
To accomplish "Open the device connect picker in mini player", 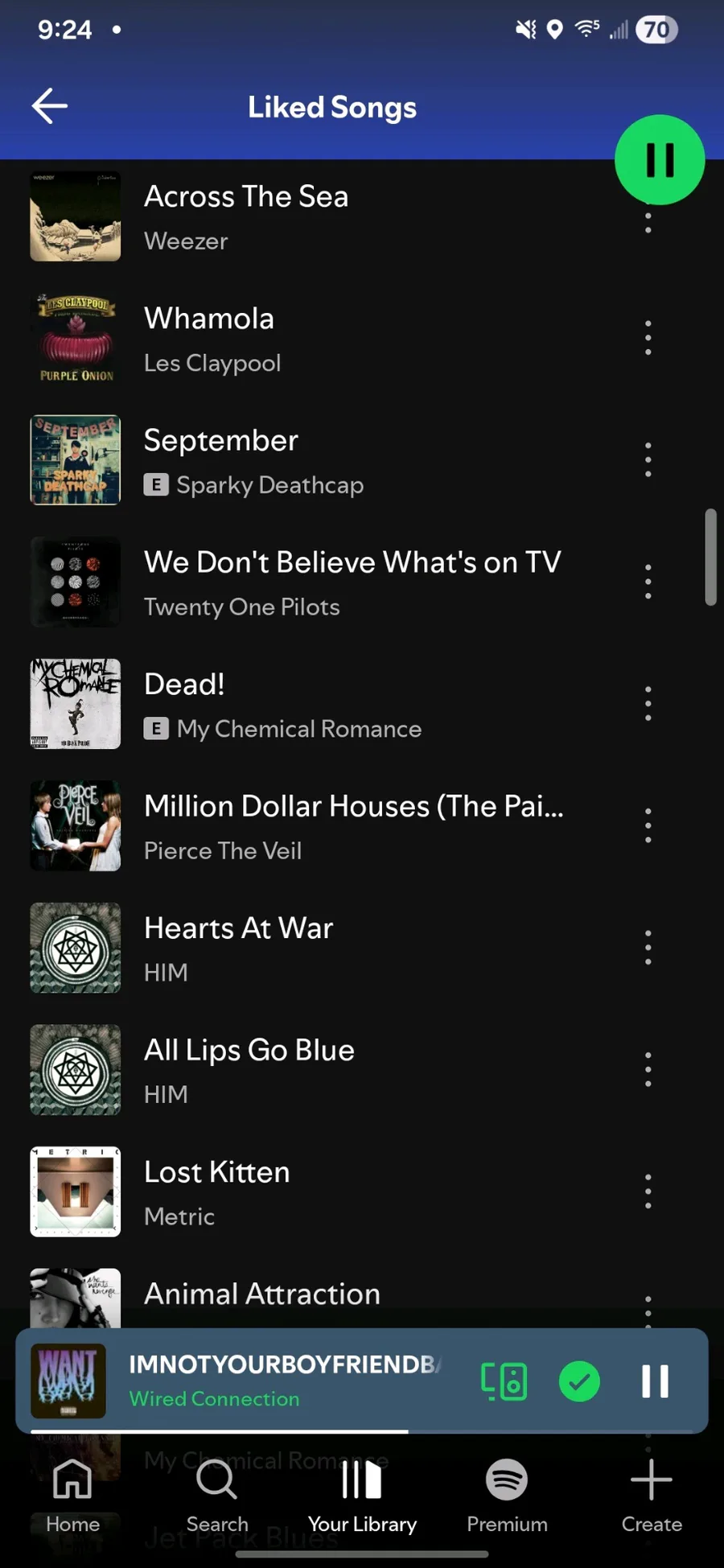I will click(x=504, y=1381).
